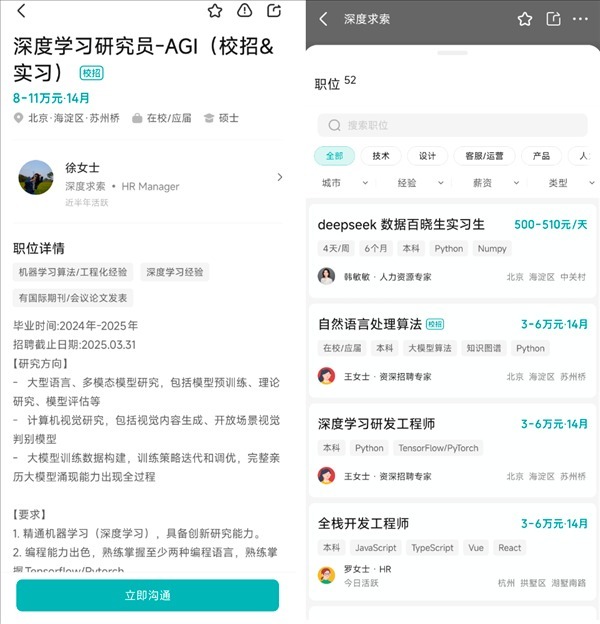Go back from the job detail page
This screenshot has width=600, height=624.
pyautogui.click(x=21, y=12)
